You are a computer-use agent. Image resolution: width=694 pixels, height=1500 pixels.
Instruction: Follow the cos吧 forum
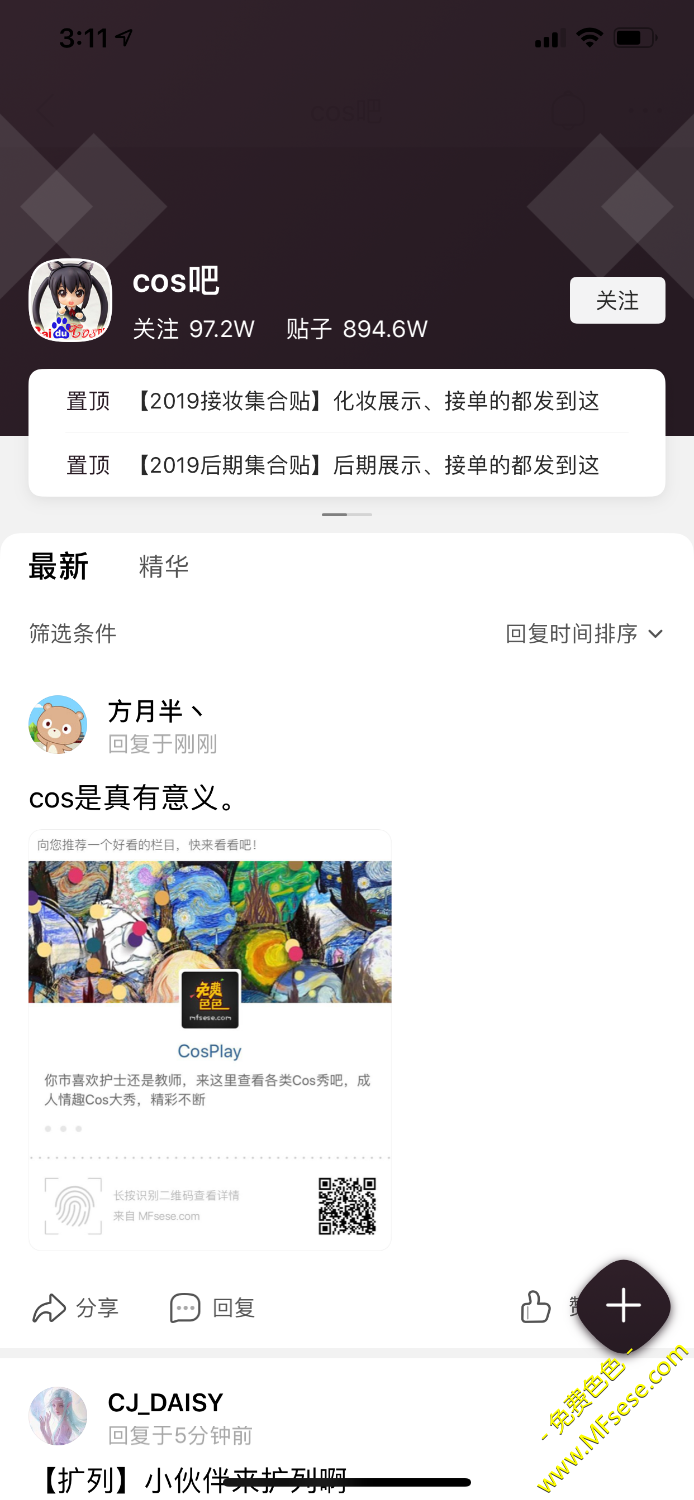point(617,300)
